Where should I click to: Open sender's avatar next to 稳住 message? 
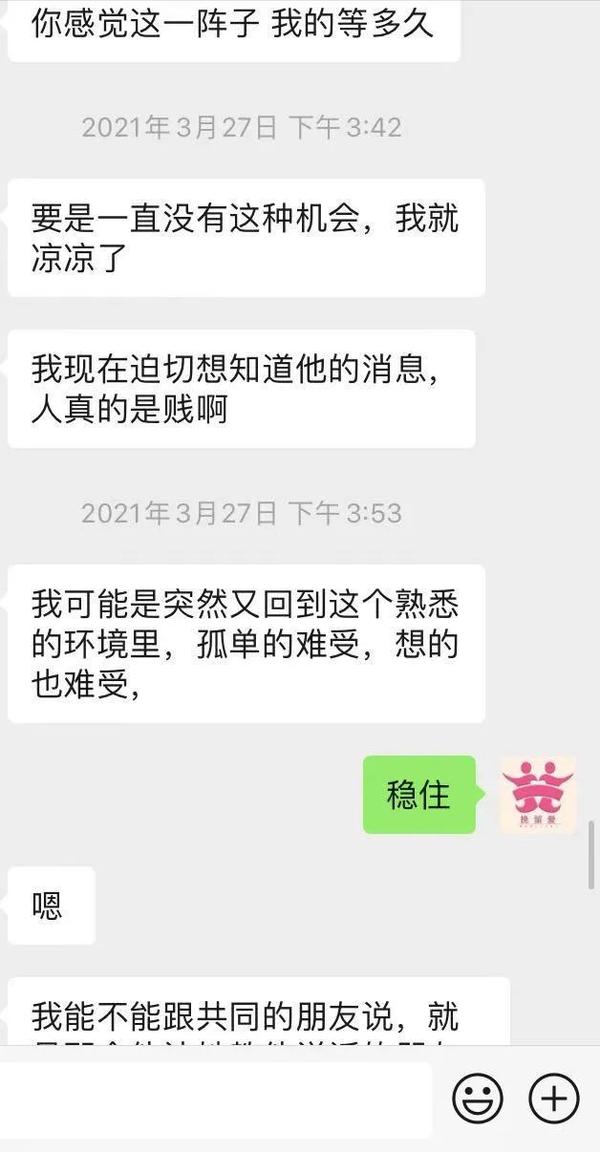[538, 795]
